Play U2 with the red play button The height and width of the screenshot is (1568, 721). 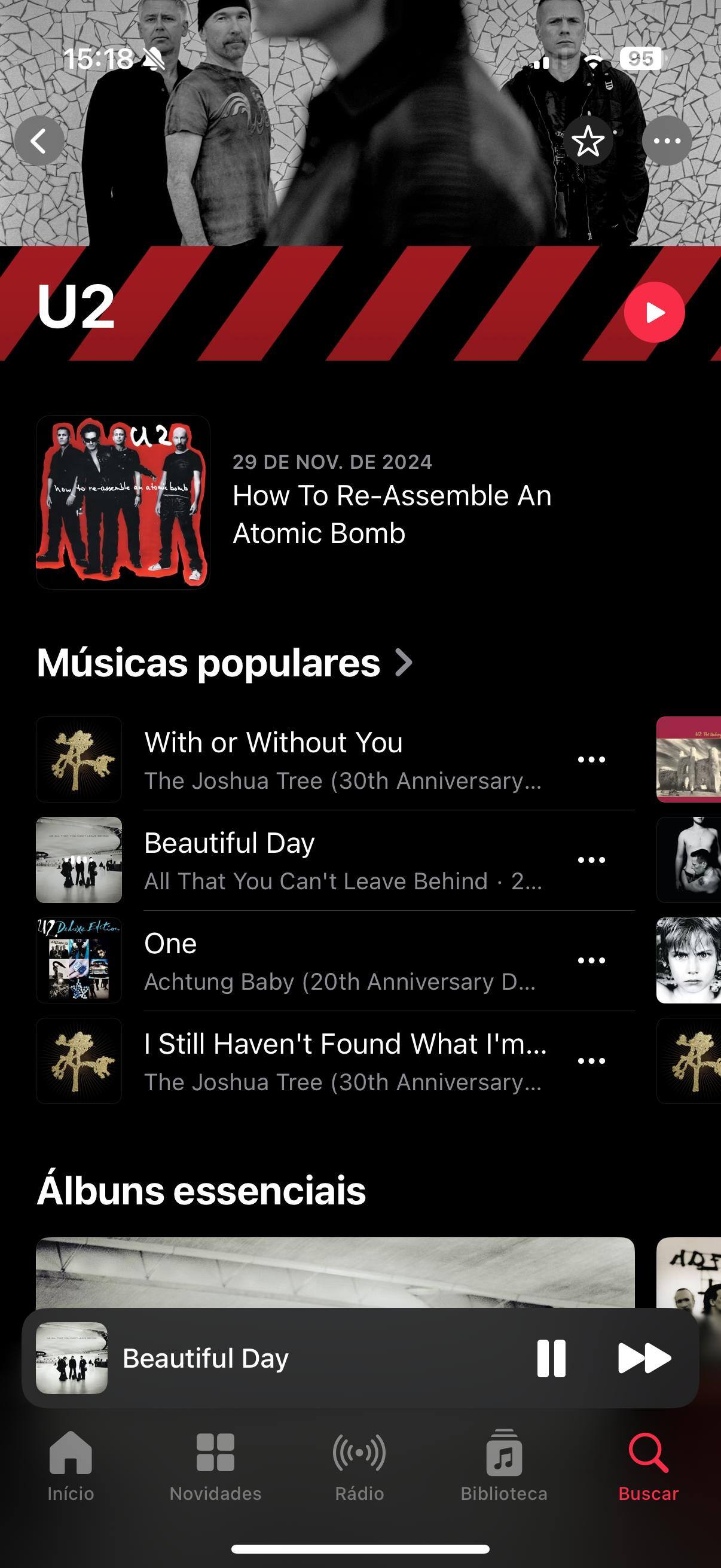point(654,312)
